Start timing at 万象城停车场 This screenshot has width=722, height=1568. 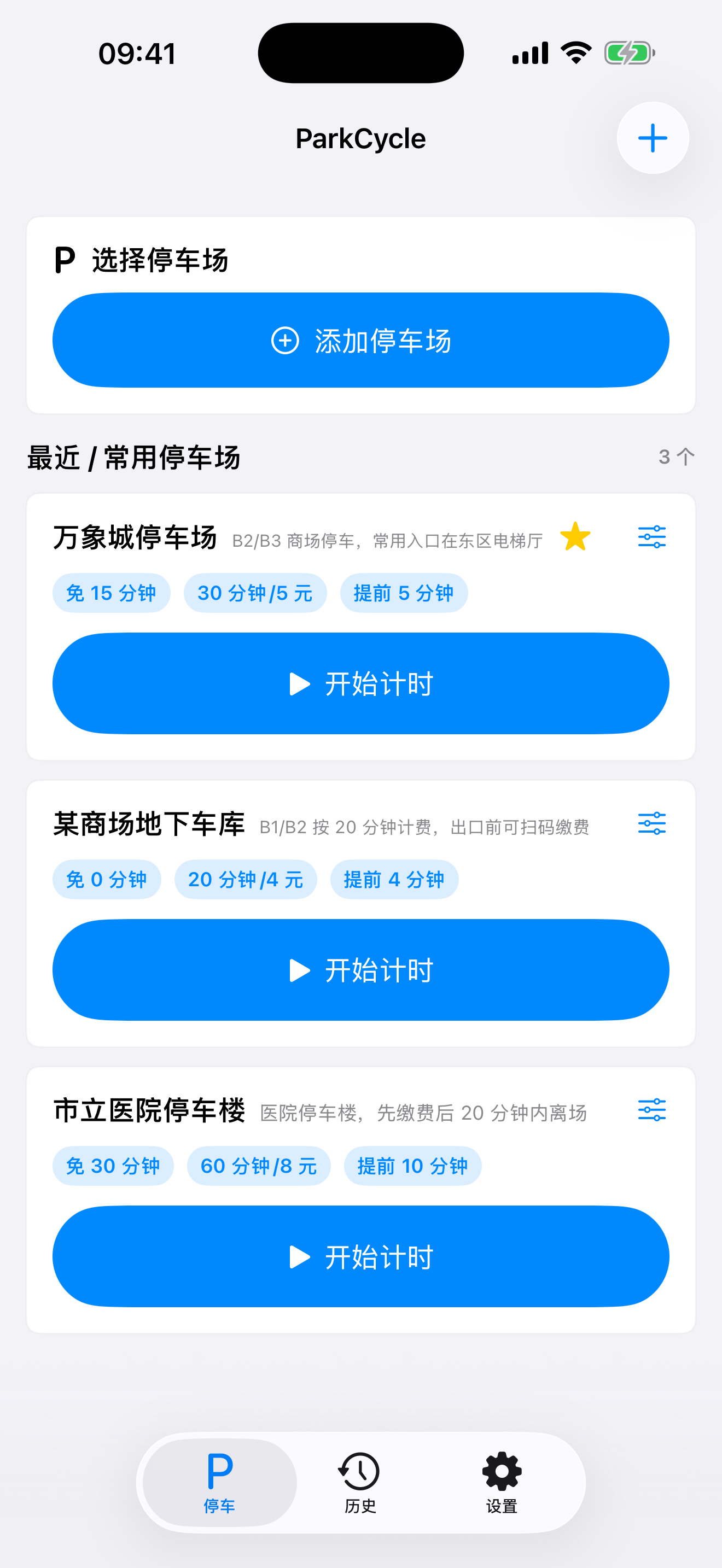coord(361,683)
